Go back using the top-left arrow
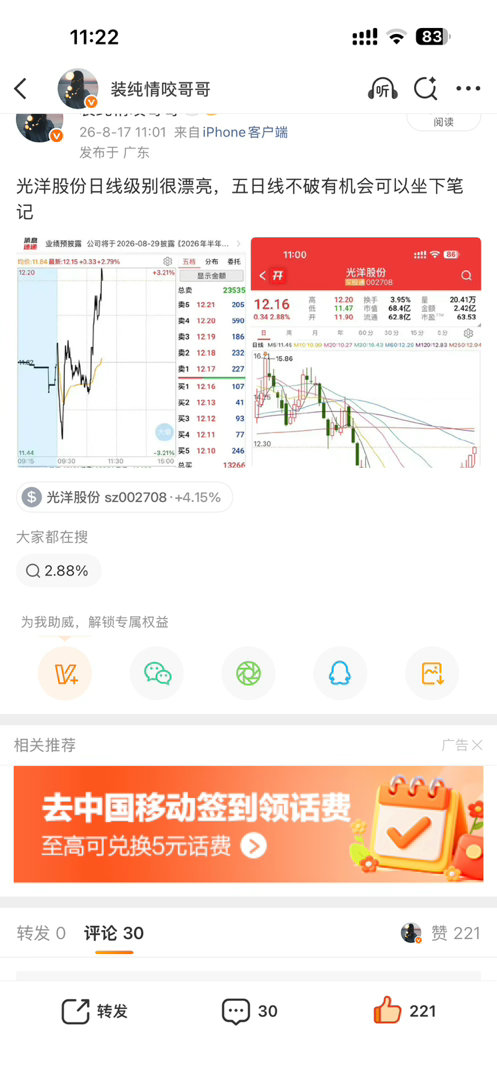The width and height of the screenshot is (497, 1080). click(x=21, y=89)
